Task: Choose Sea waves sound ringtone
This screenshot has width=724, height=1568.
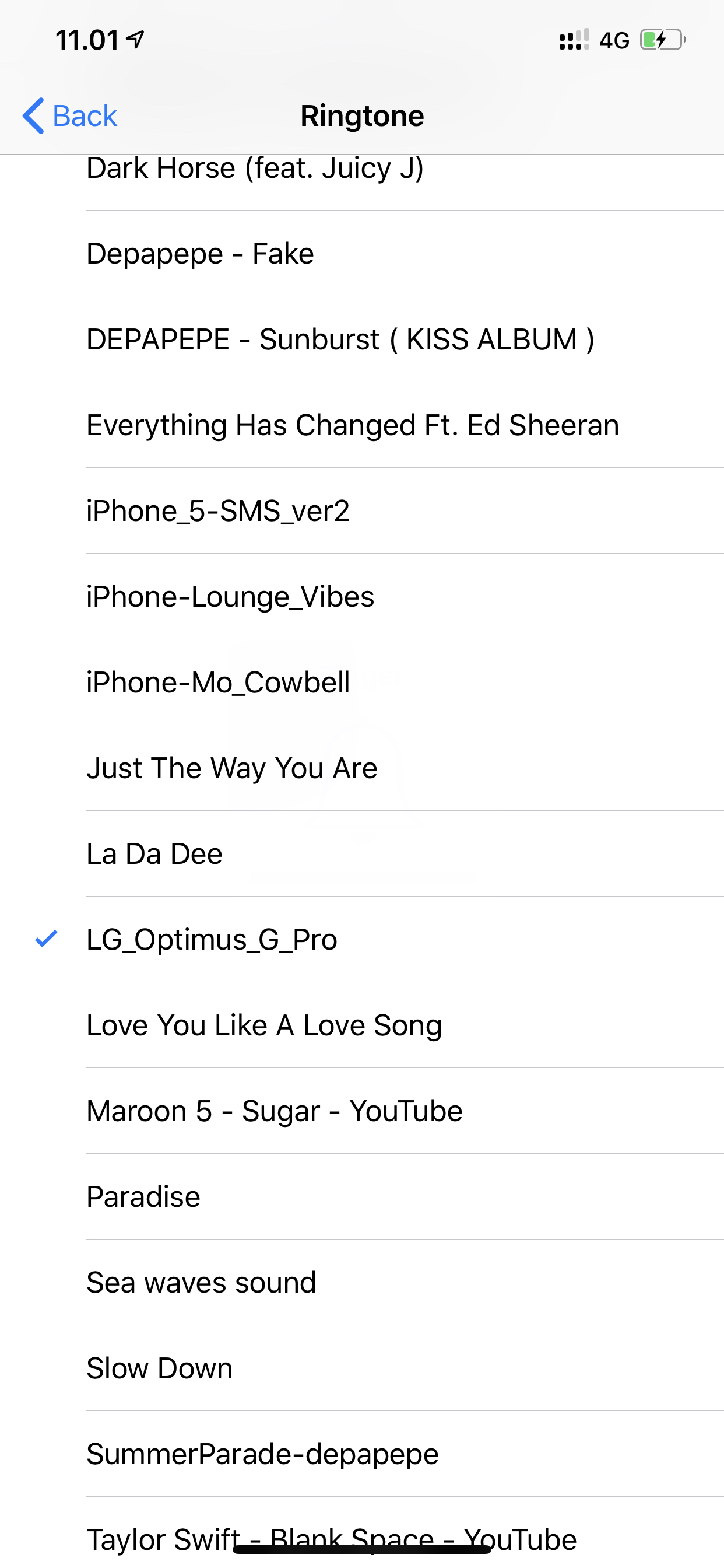Action: point(201,1284)
